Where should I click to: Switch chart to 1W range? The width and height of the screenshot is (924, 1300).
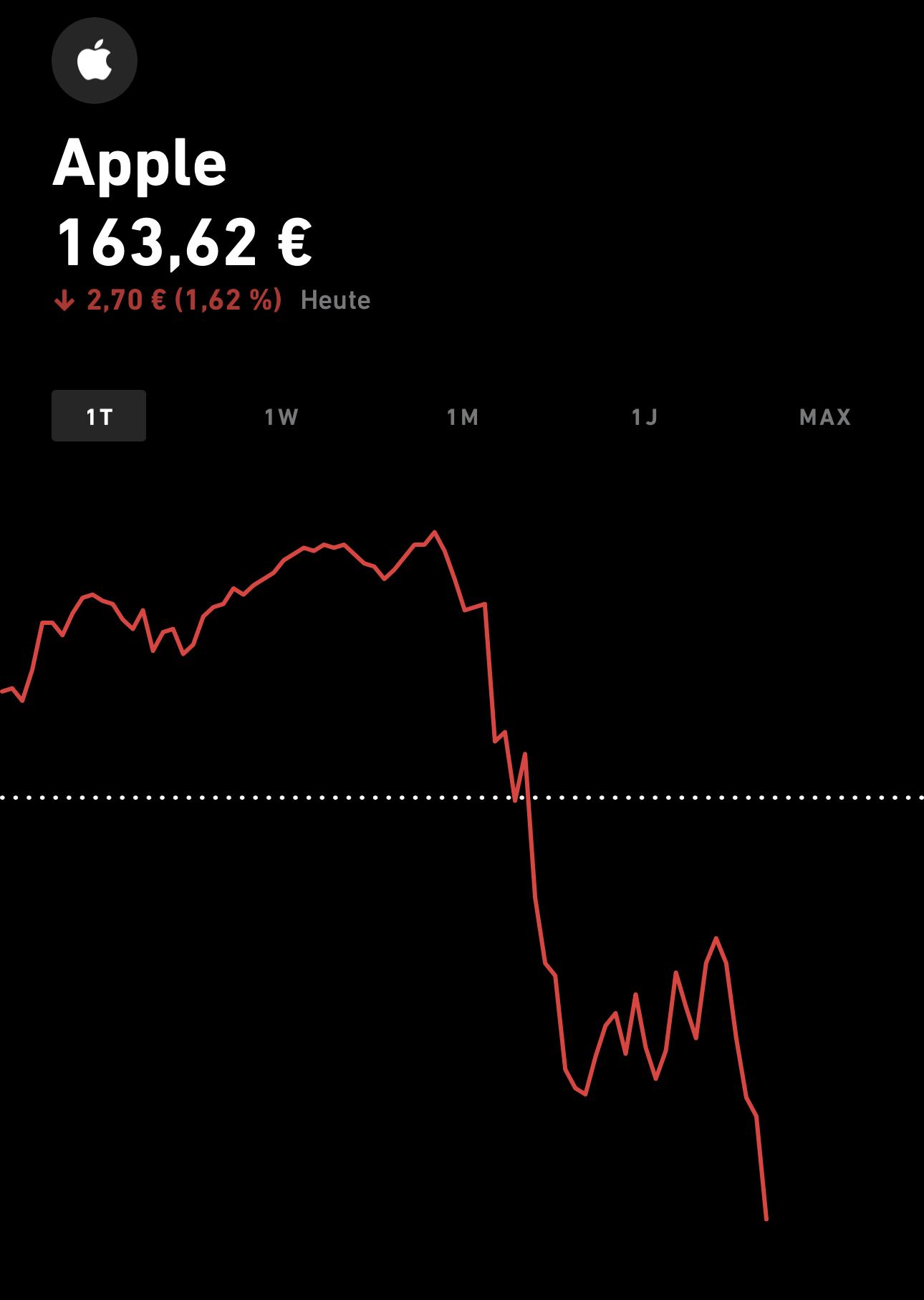(x=281, y=416)
